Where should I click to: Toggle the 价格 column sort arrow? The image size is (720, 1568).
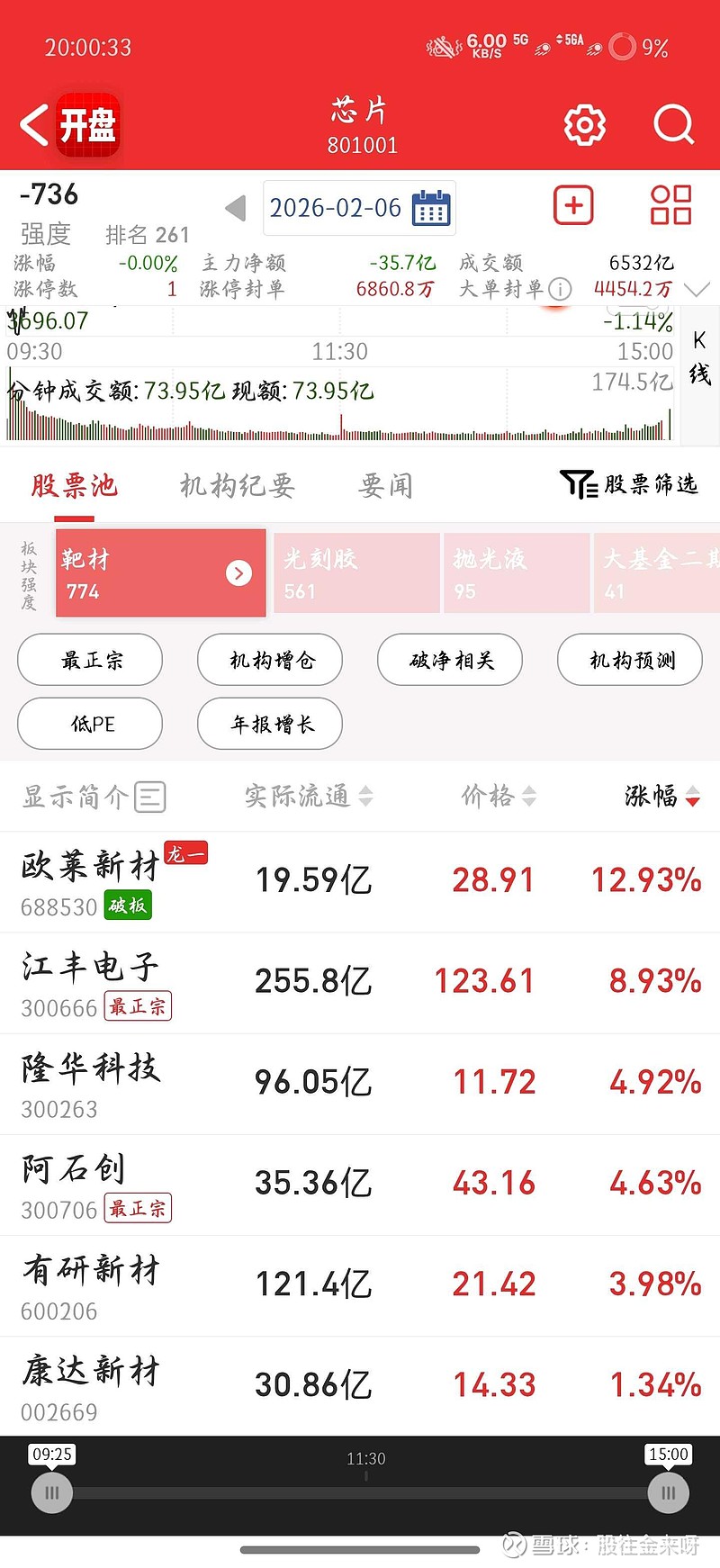coord(531,797)
